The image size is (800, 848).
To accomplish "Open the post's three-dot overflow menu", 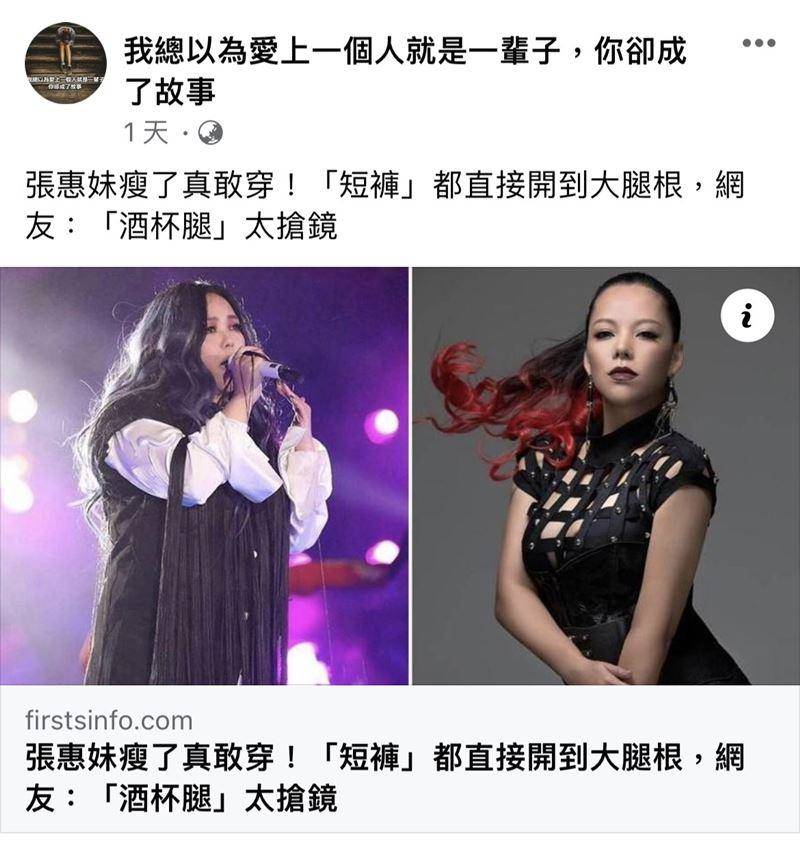I will tap(759, 43).
